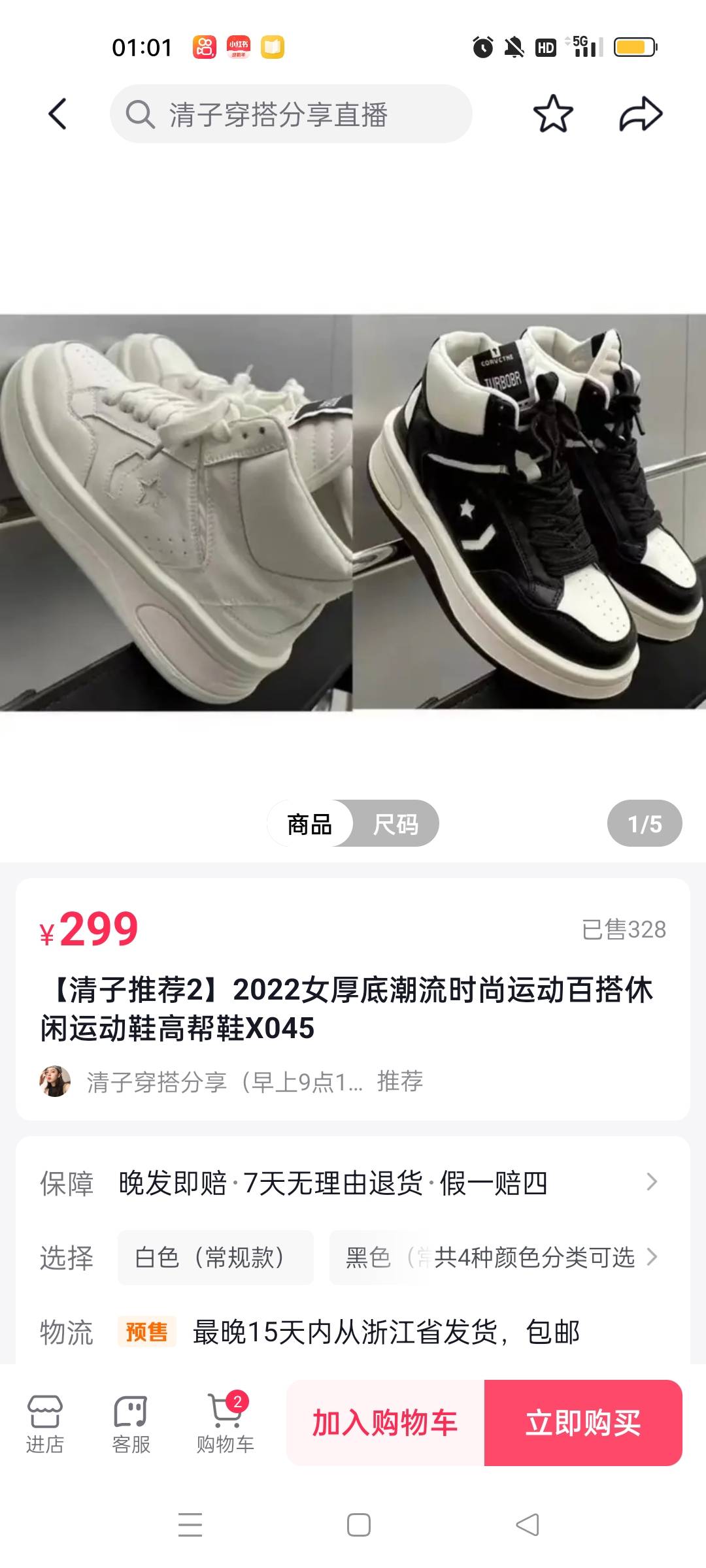The width and height of the screenshot is (706, 1568).
Task: Favorite this product with the star icon
Action: click(x=553, y=114)
